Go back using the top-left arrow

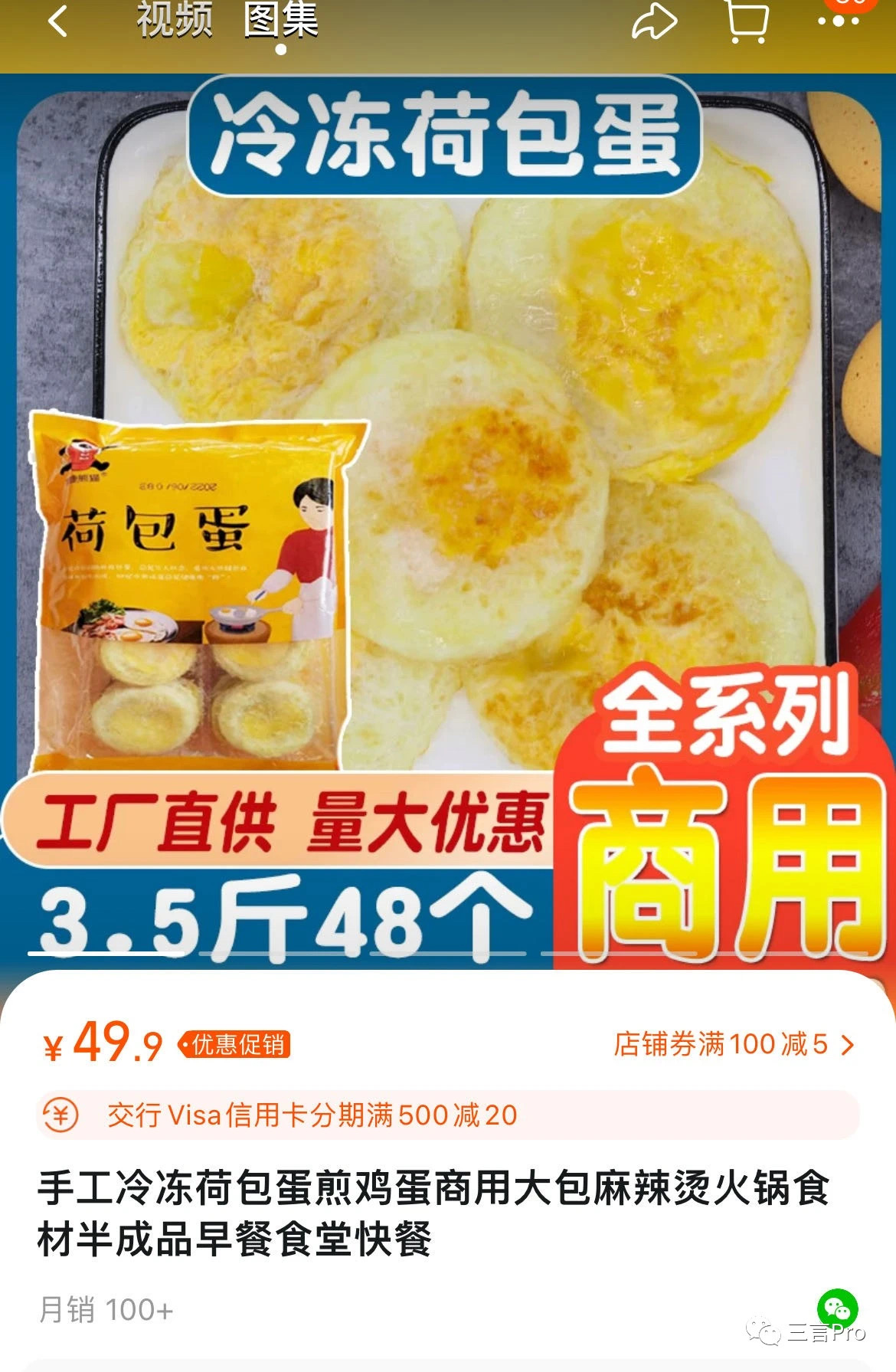pos(57,21)
